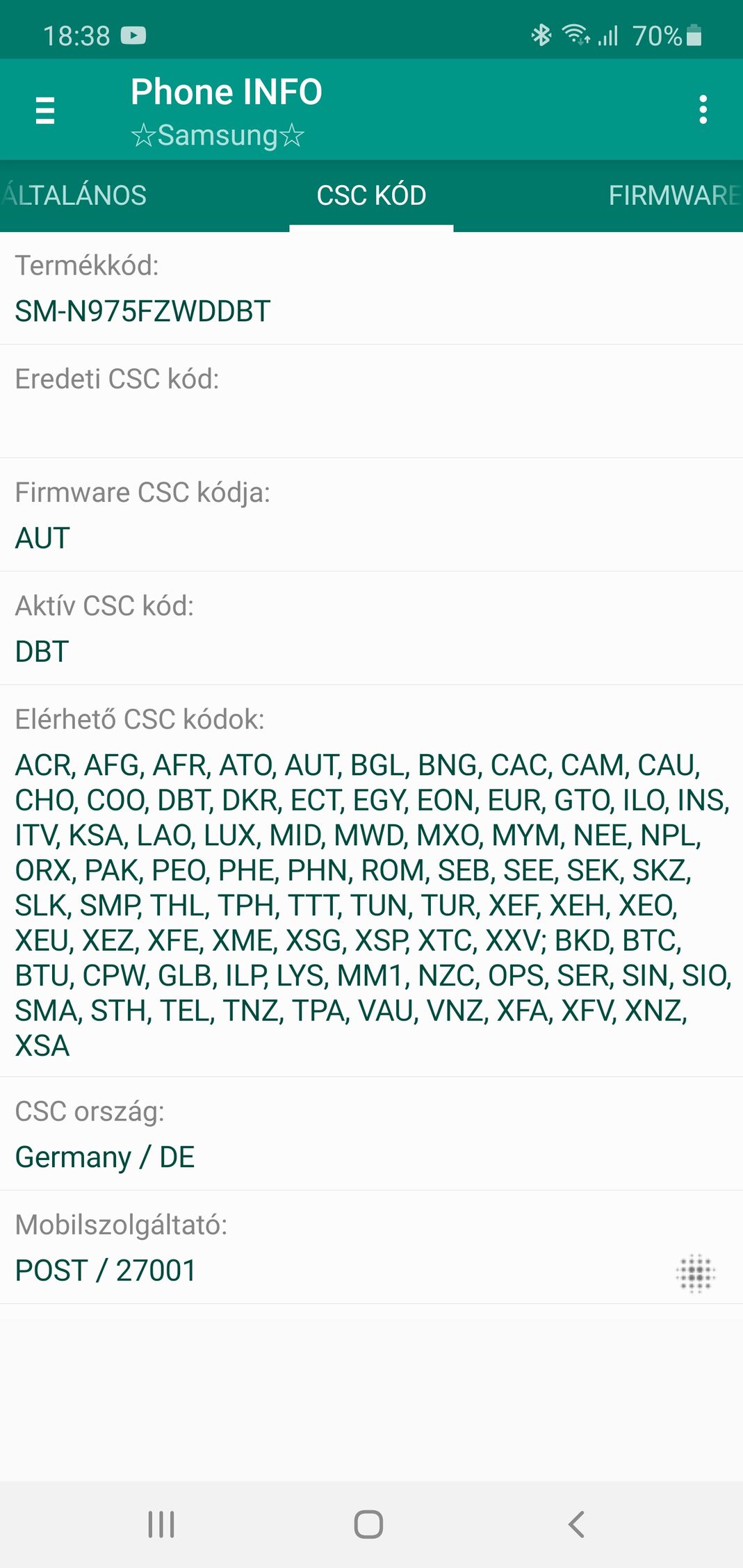Open the three-dot overflow menu

pyautogui.click(x=703, y=110)
